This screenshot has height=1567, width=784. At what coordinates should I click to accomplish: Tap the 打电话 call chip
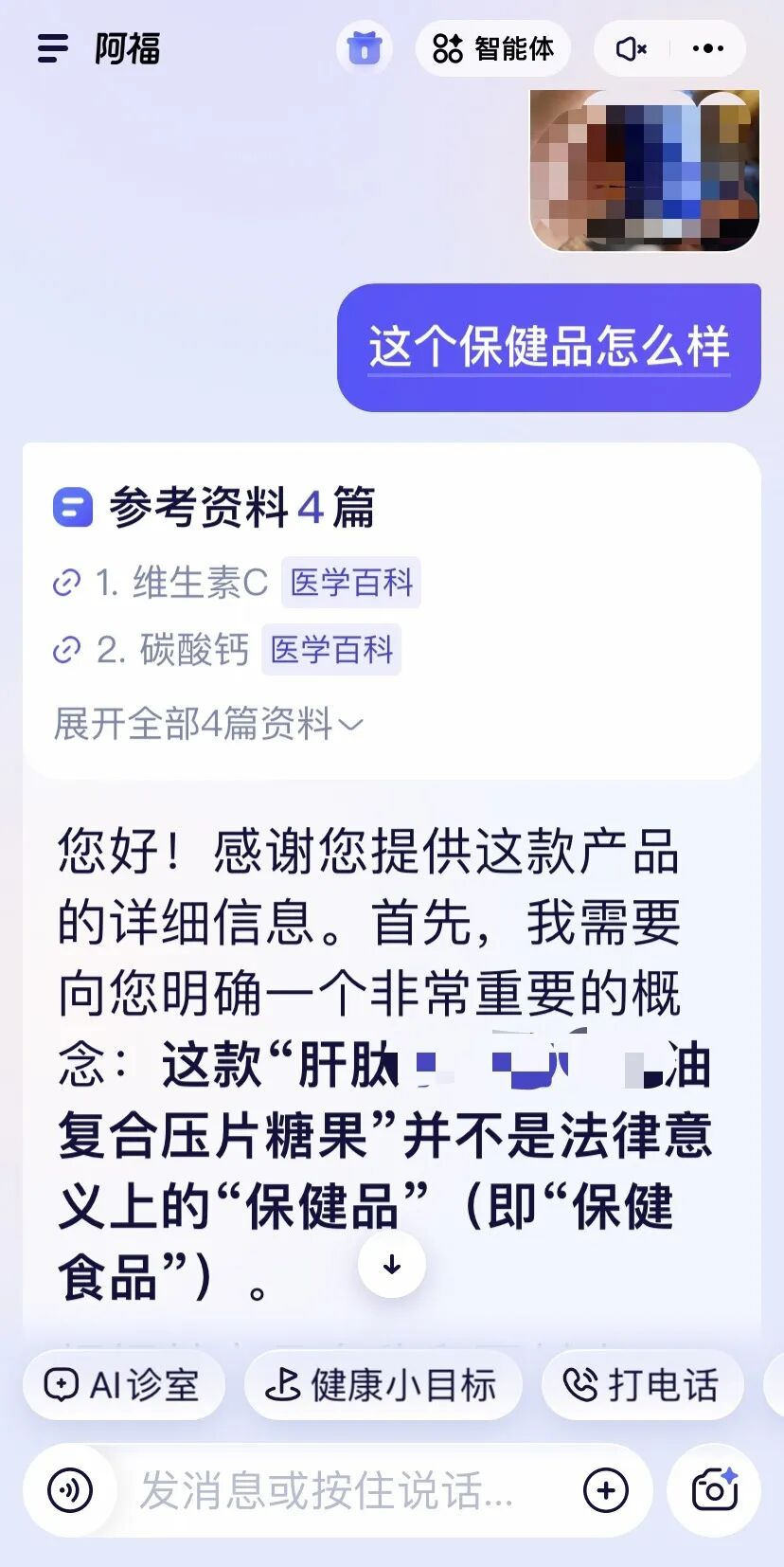(x=642, y=1385)
